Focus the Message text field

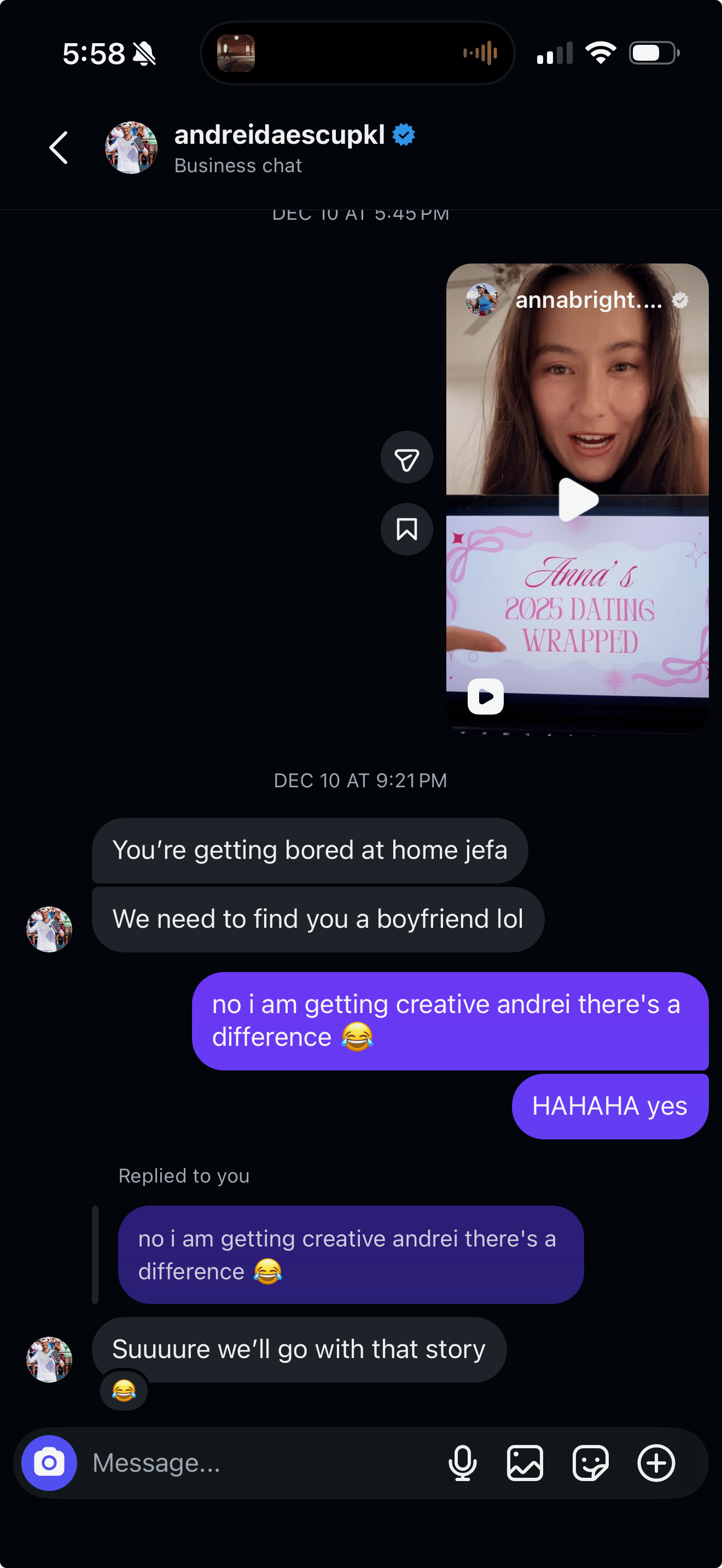pyautogui.click(x=262, y=1462)
